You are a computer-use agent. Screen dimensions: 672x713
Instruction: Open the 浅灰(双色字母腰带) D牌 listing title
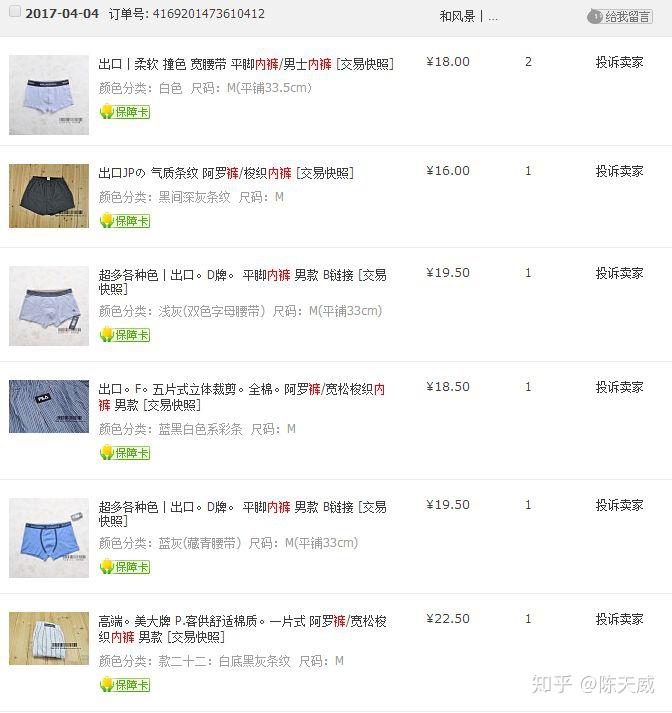(x=242, y=281)
